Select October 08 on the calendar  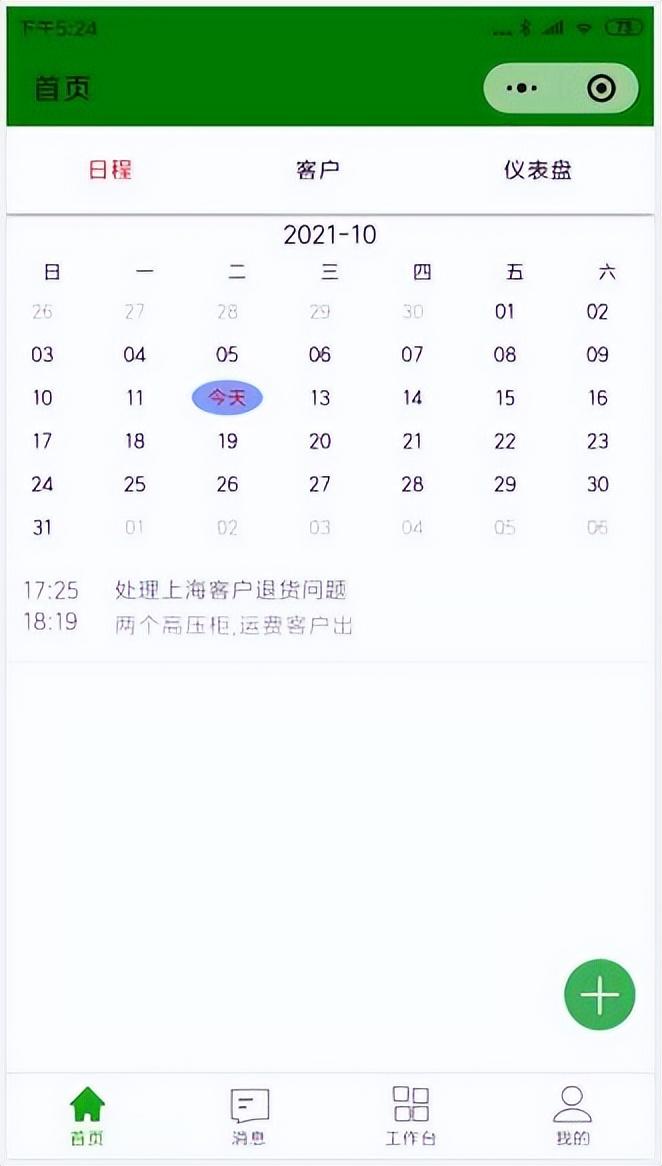505,354
